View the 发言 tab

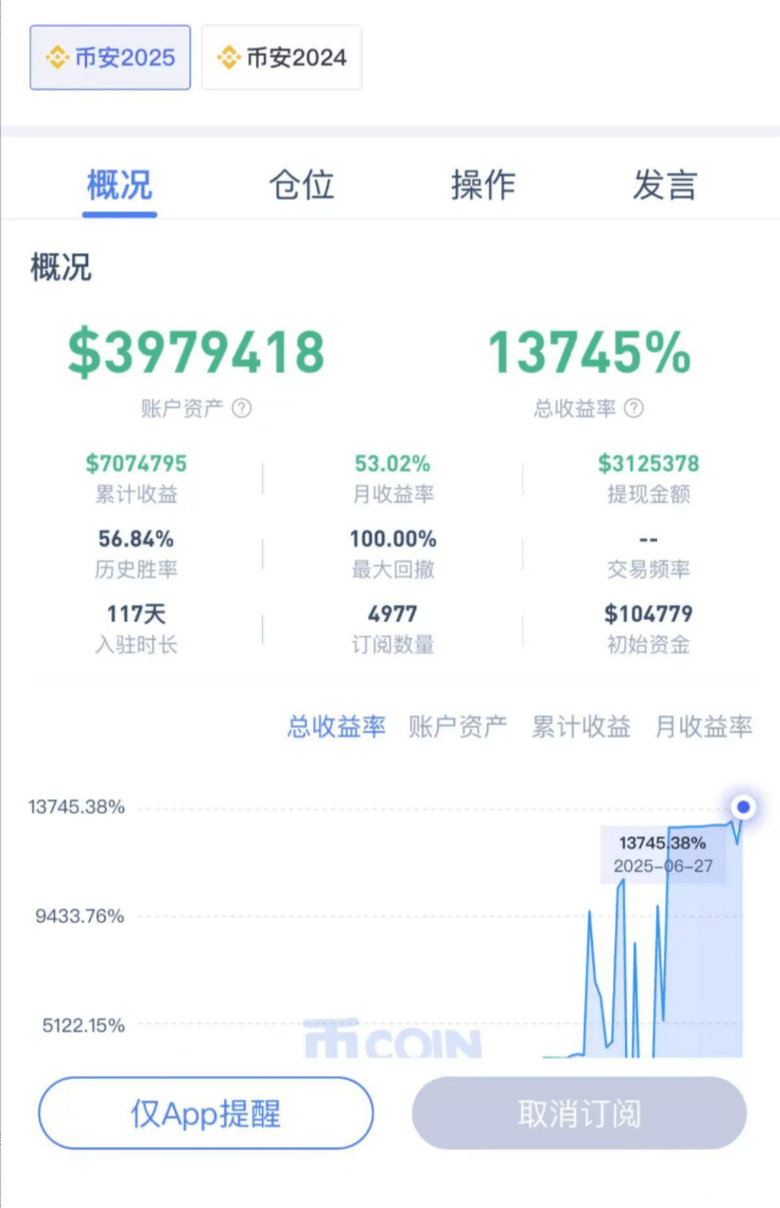[664, 185]
